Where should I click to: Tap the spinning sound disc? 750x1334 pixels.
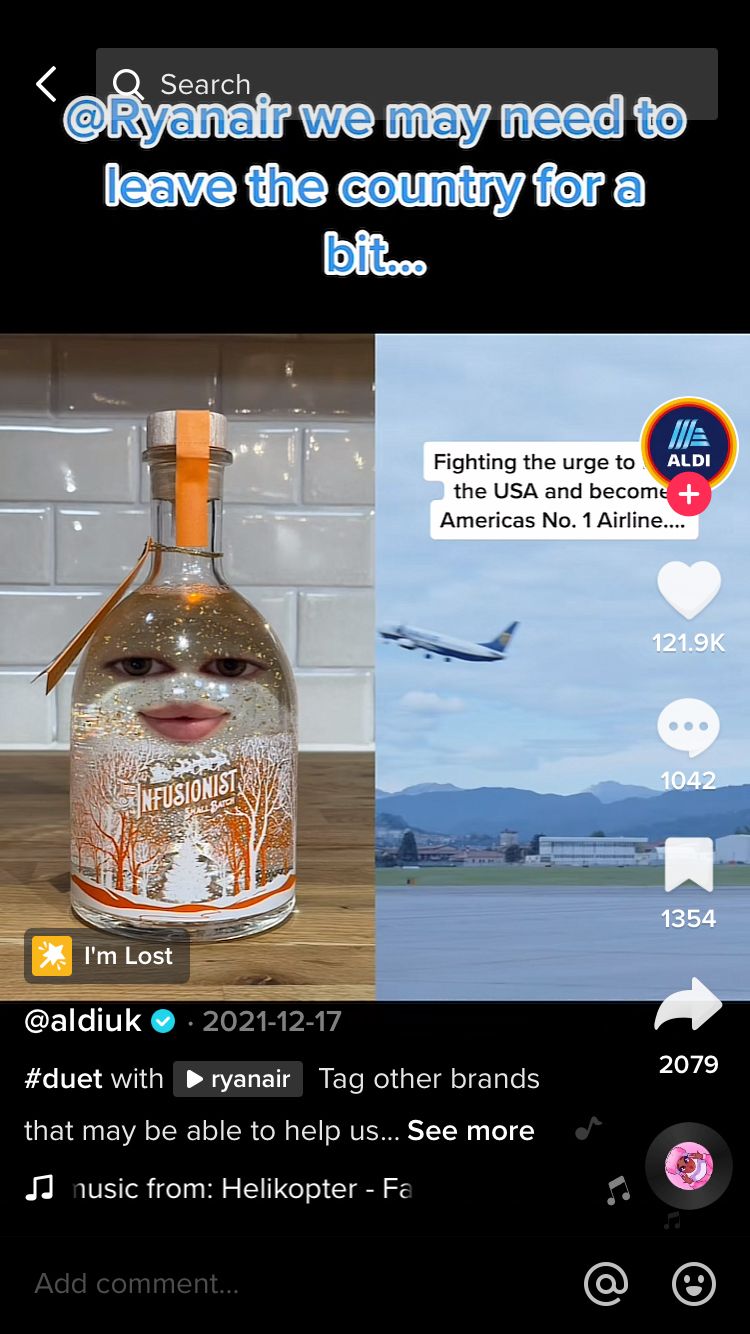[x=689, y=1166]
